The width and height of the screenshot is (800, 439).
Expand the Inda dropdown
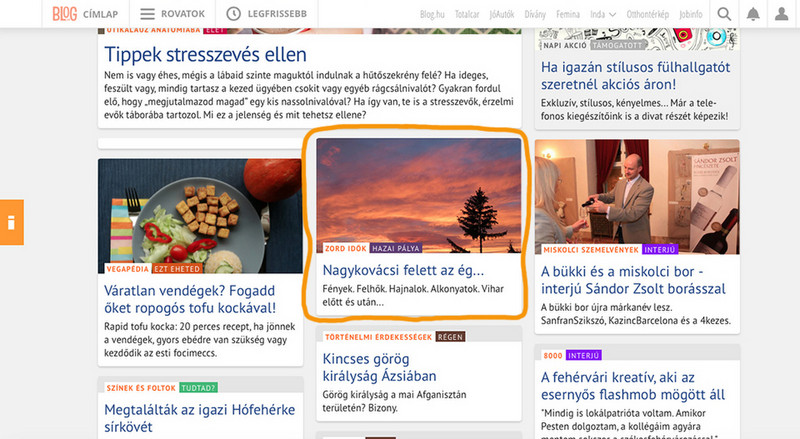coord(601,15)
